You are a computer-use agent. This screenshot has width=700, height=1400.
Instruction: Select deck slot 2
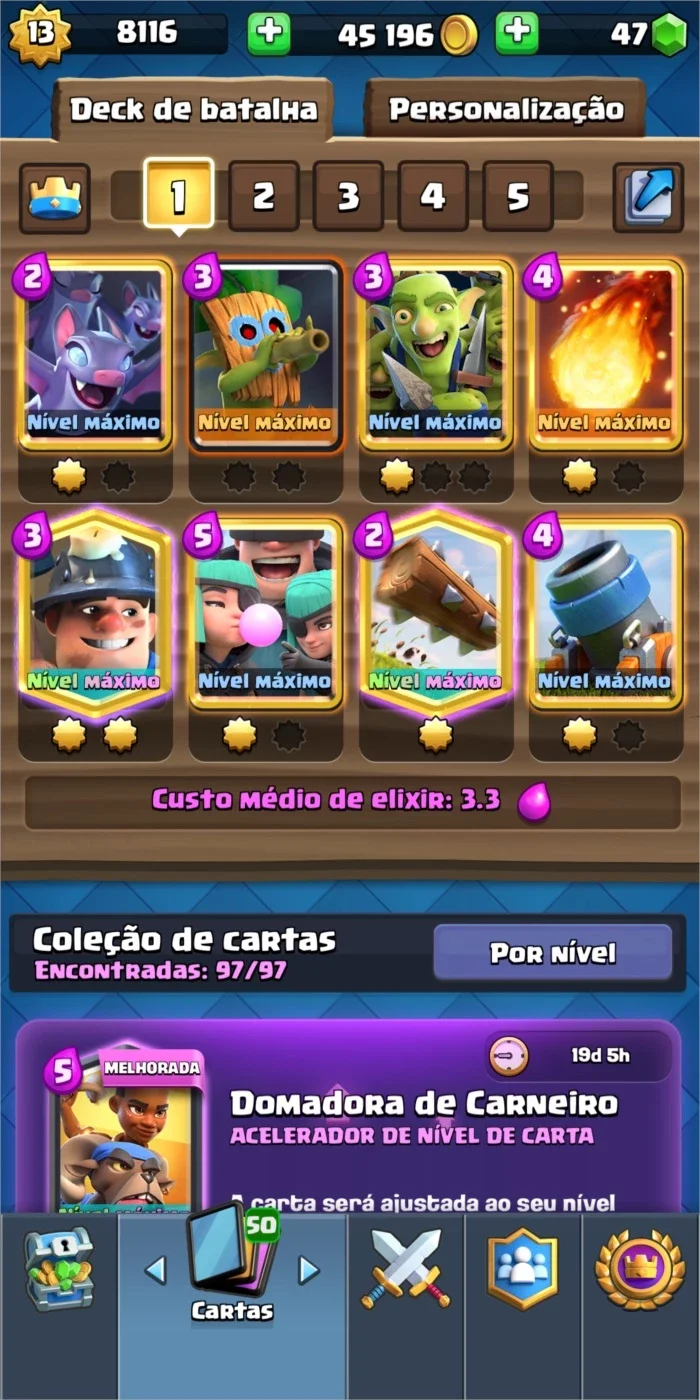coord(263,196)
